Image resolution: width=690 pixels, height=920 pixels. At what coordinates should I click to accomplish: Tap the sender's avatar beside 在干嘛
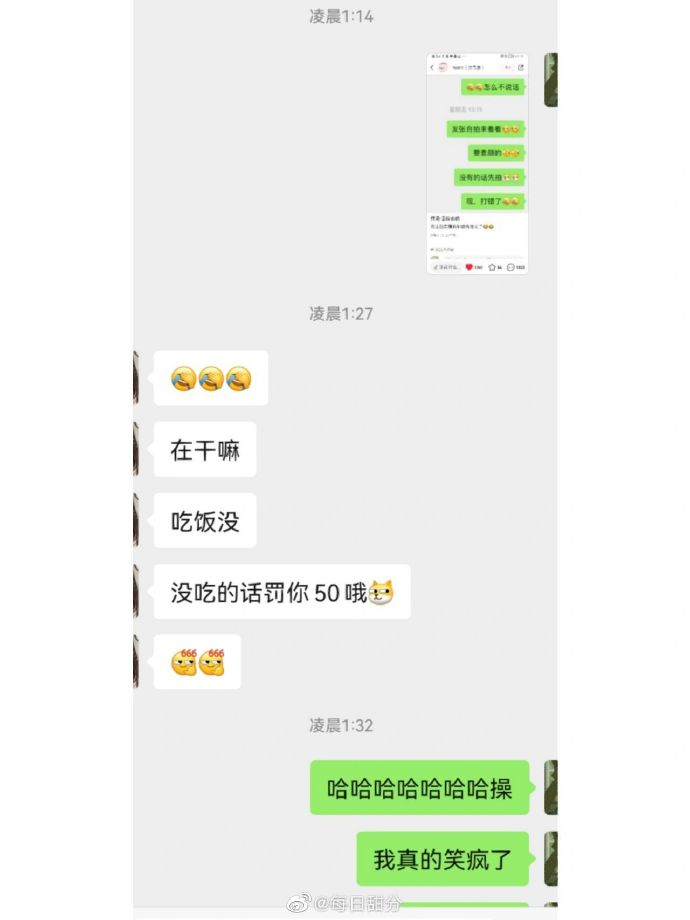pyautogui.click(x=136, y=449)
